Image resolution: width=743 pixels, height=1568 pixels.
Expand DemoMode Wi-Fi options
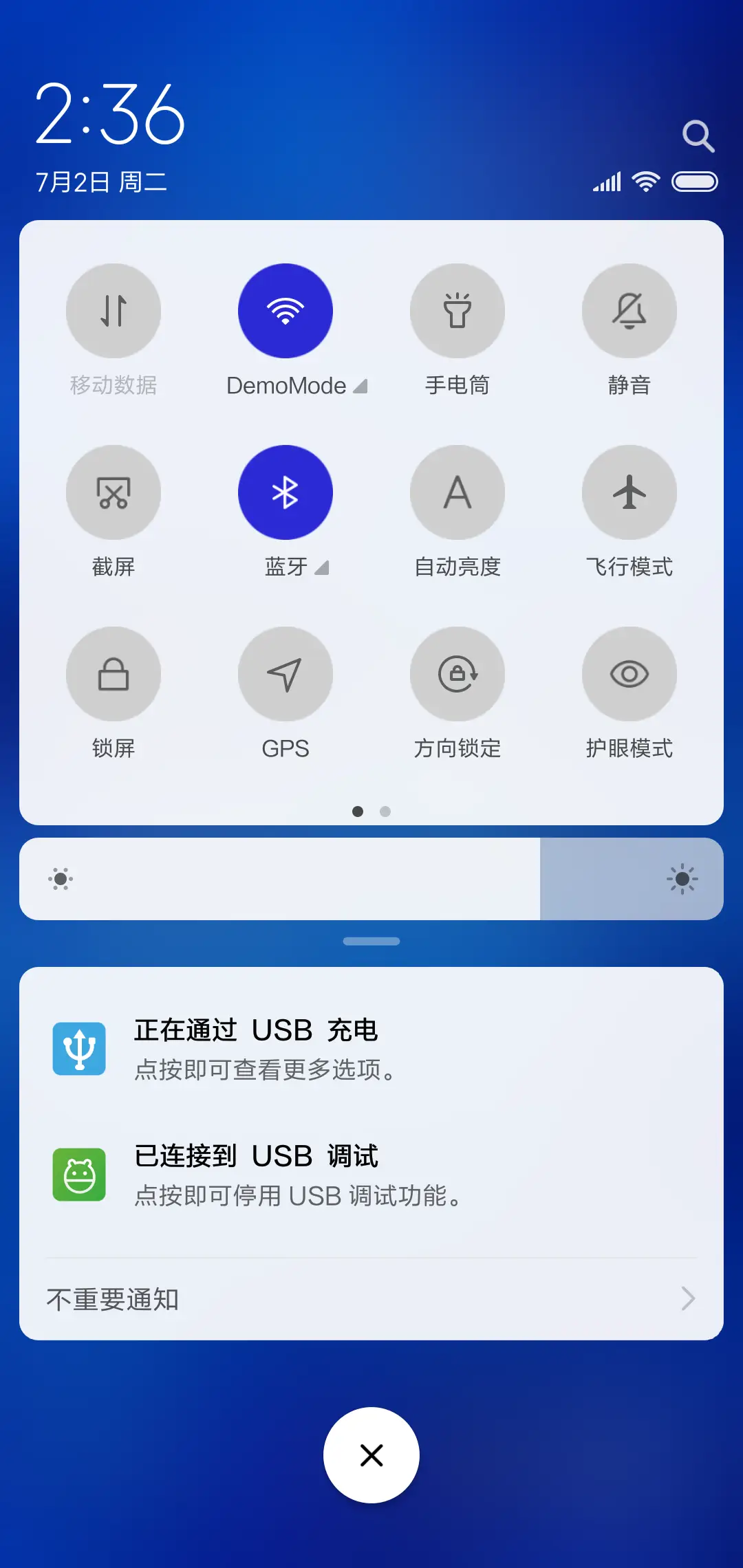(x=360, y=386)
